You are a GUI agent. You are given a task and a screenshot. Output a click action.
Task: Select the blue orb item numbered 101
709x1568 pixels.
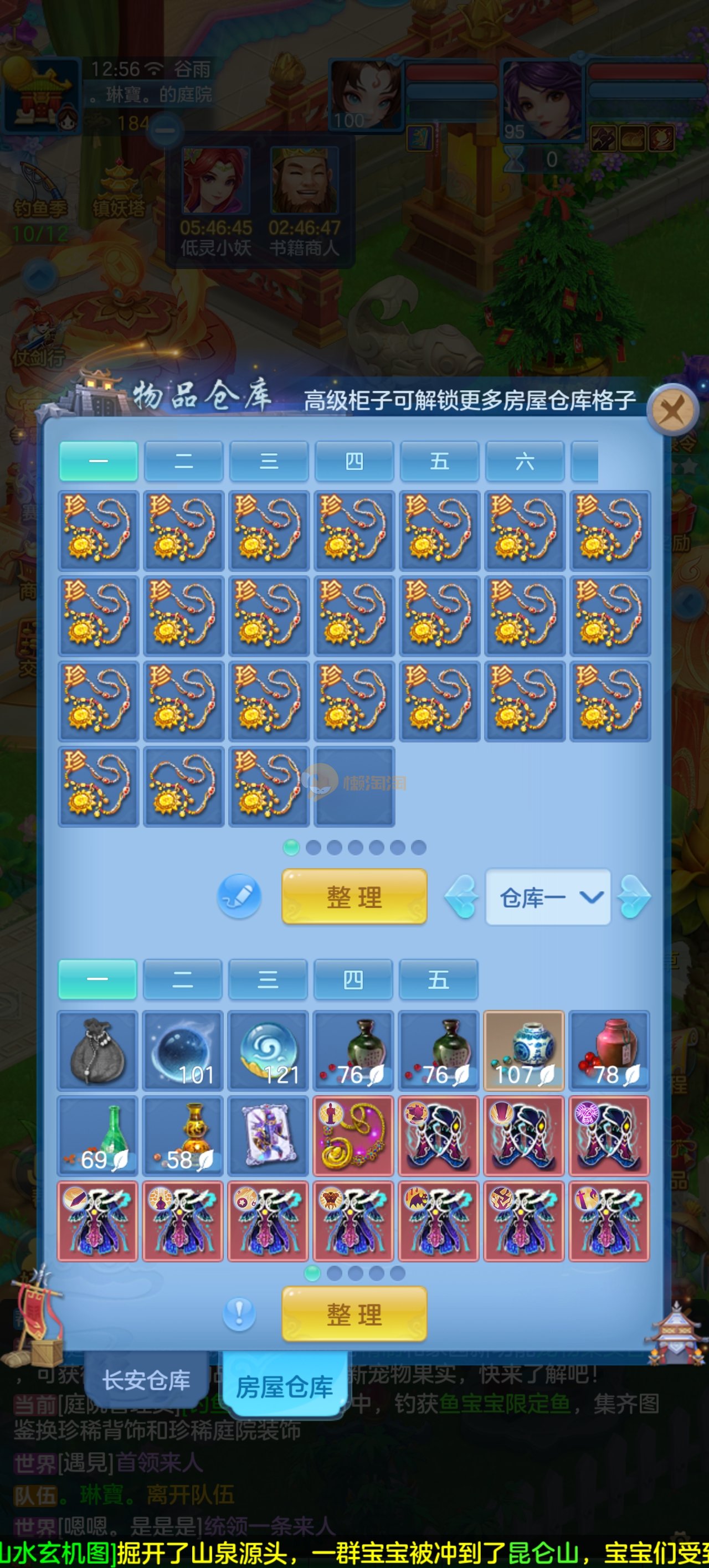point(183,1051)
